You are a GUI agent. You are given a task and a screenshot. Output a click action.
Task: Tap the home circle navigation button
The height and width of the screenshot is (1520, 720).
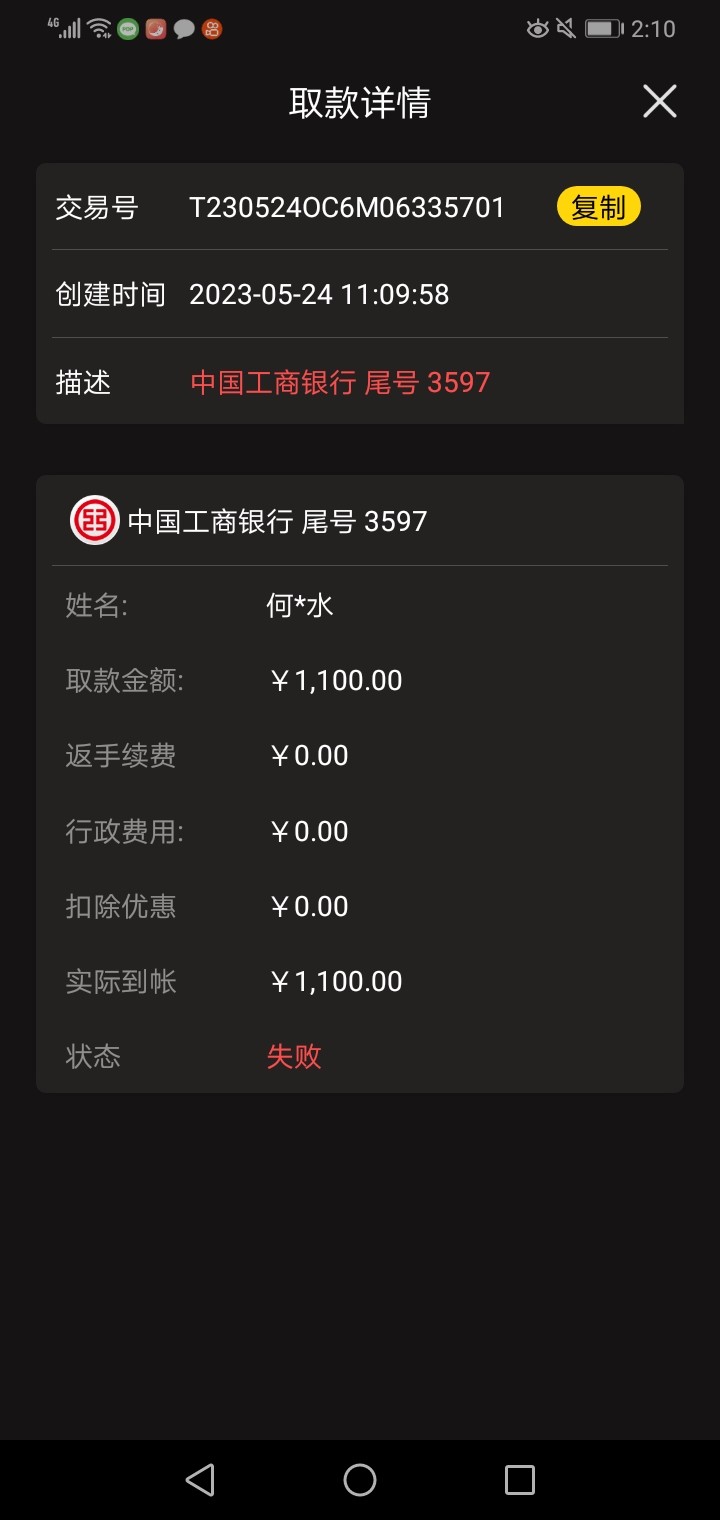pyautogui.click(x=359, y=1479)
